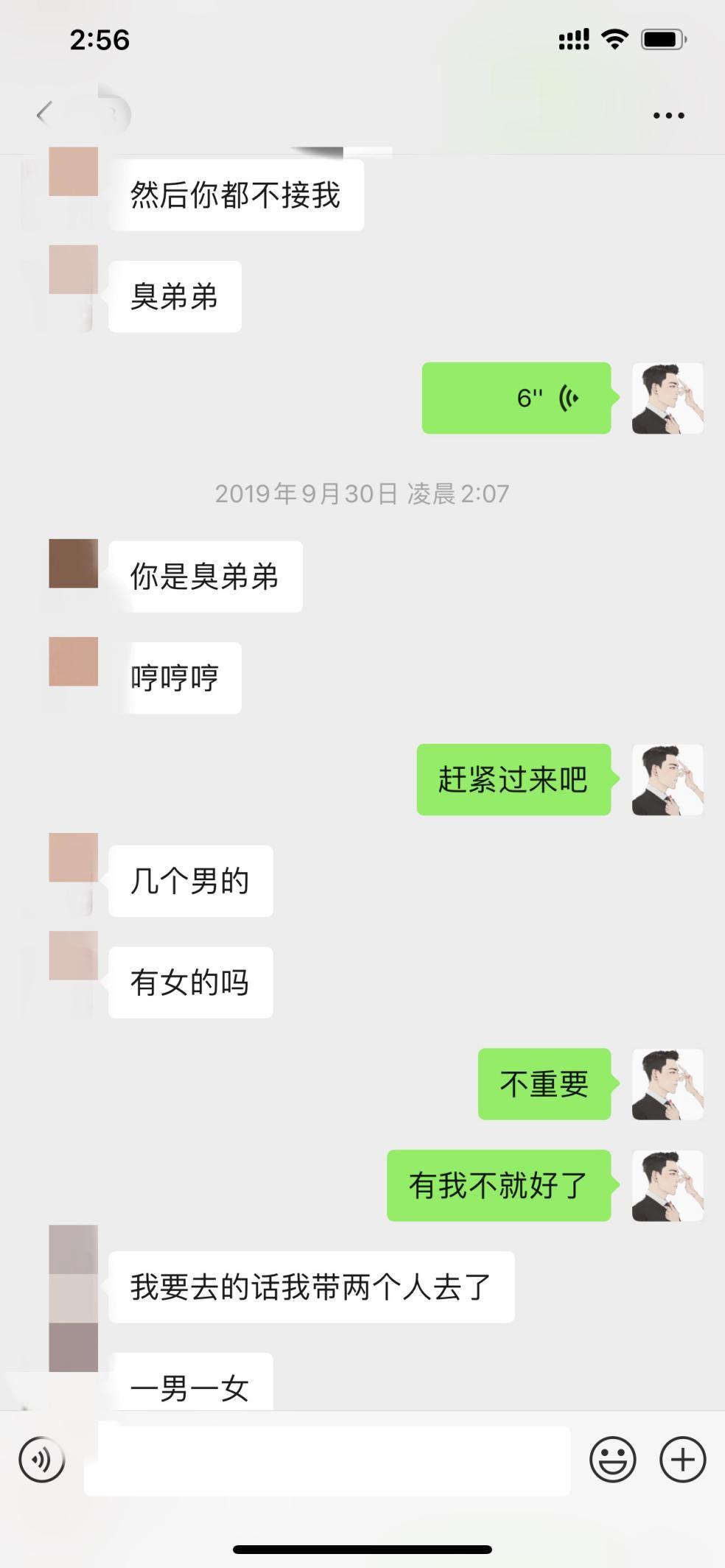Open the chat options three-dot menu
The image size is (725, 1568).
[x=668, y=115]
